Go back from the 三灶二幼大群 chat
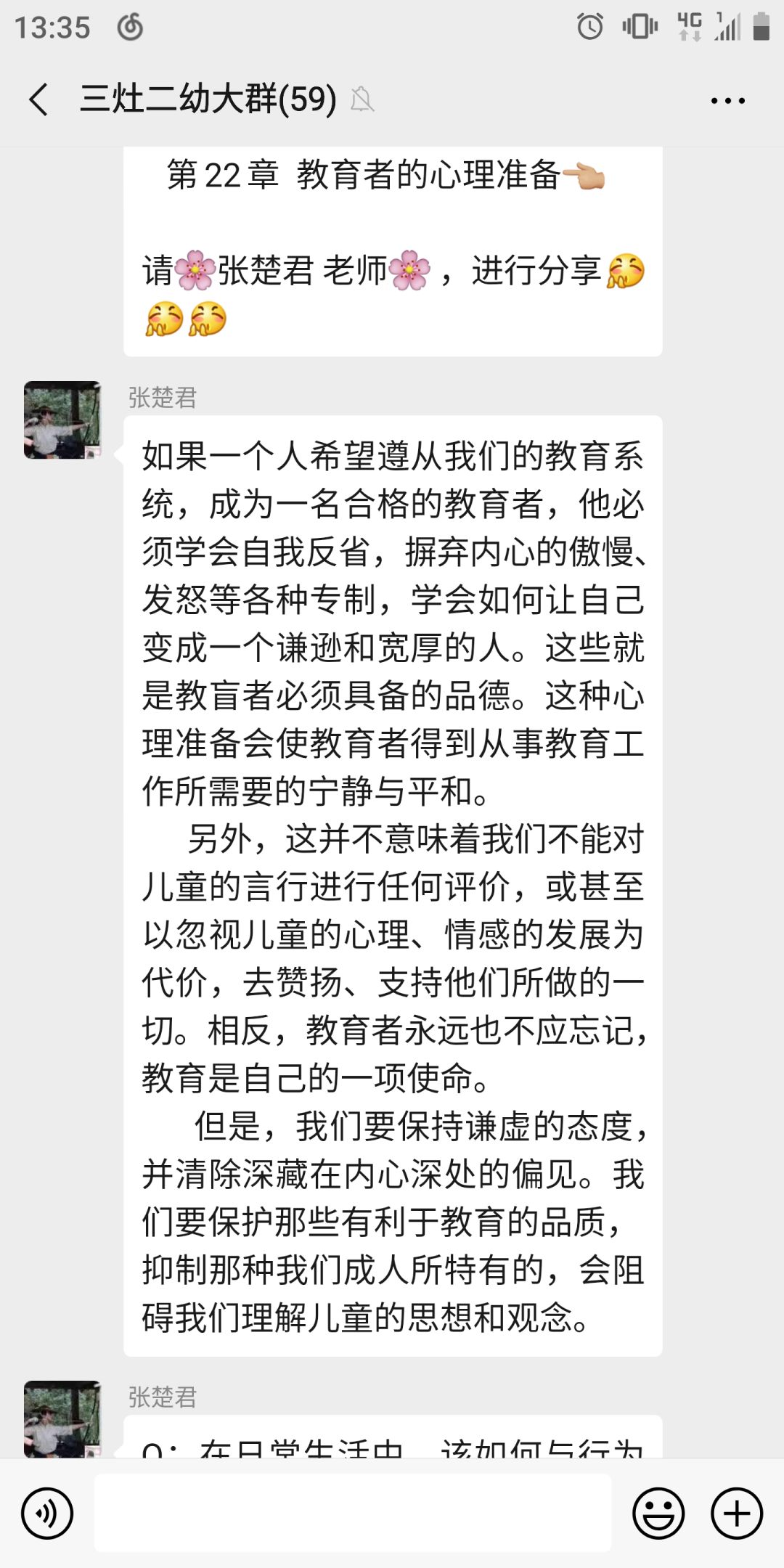Screen dimensions: 784x1568 [x=38, y=99]
